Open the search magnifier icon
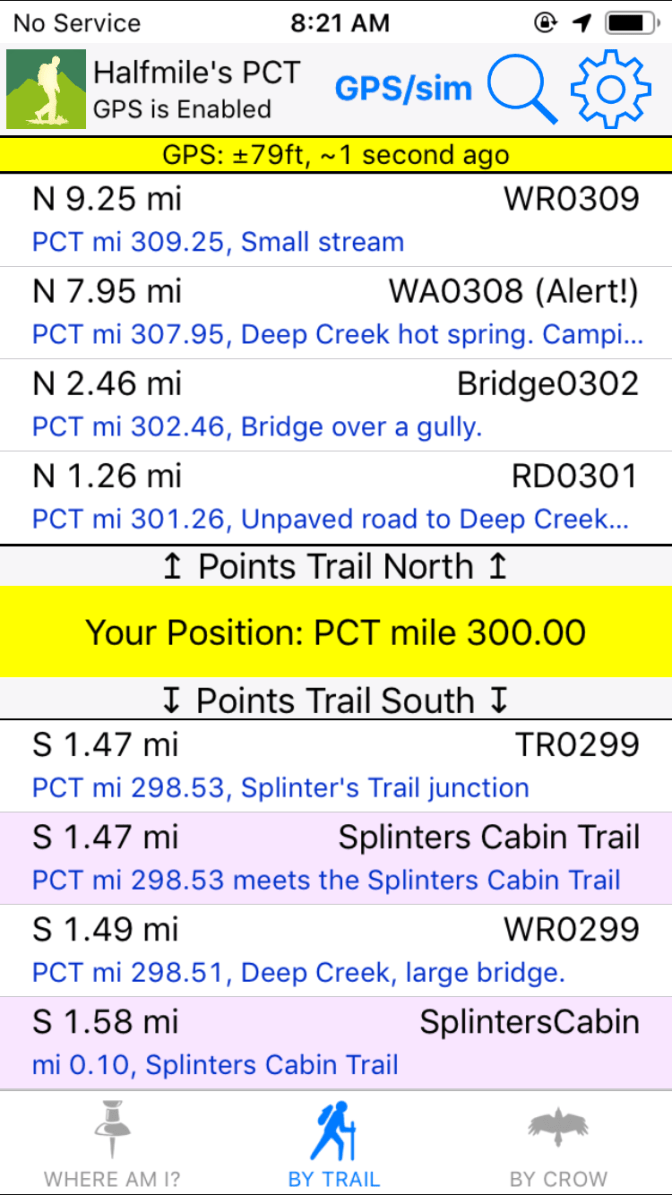The width and height of the screenshot is (672, 1195). [522, 88]
